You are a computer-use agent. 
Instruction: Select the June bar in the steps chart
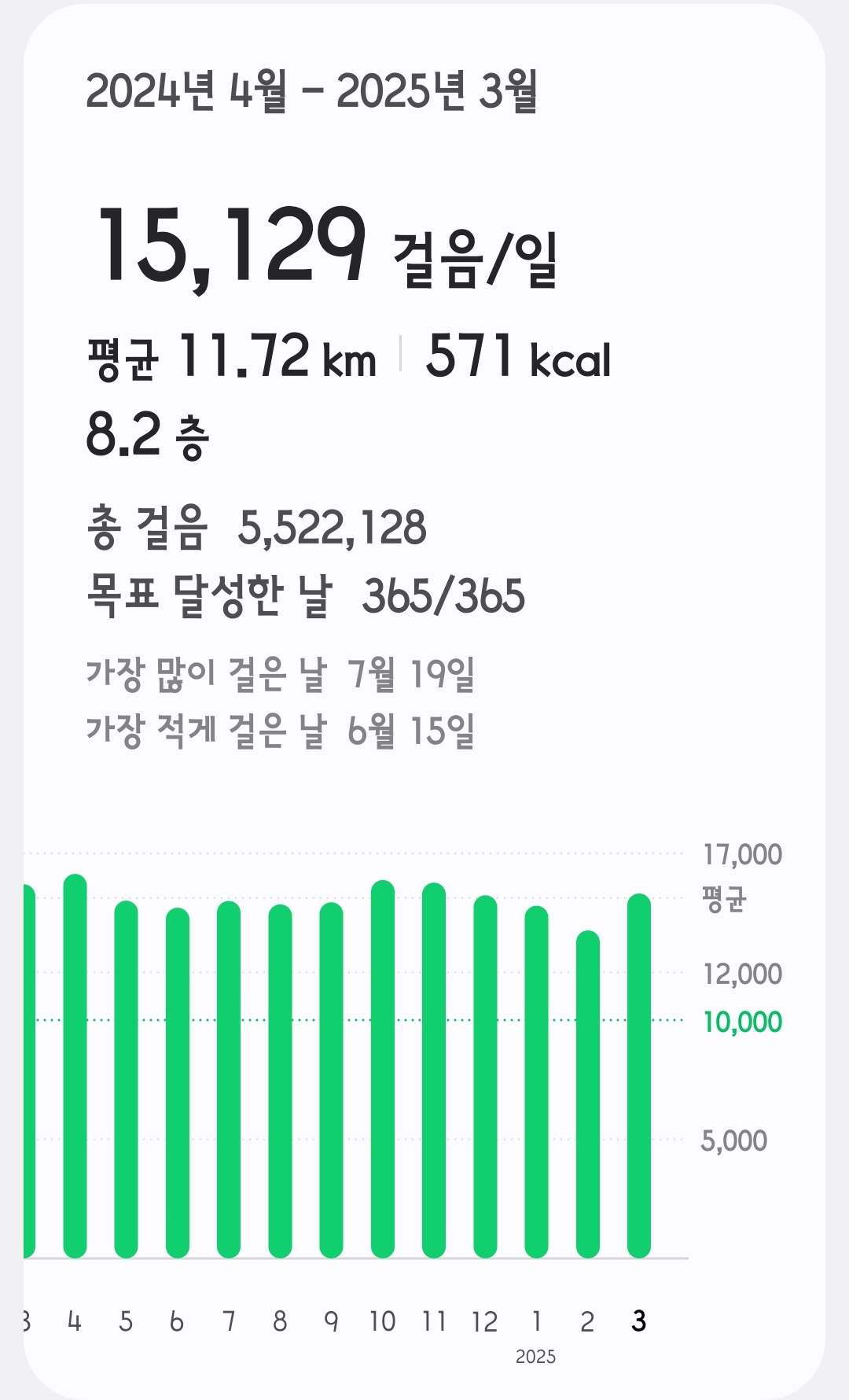(x=178, y=1083)
